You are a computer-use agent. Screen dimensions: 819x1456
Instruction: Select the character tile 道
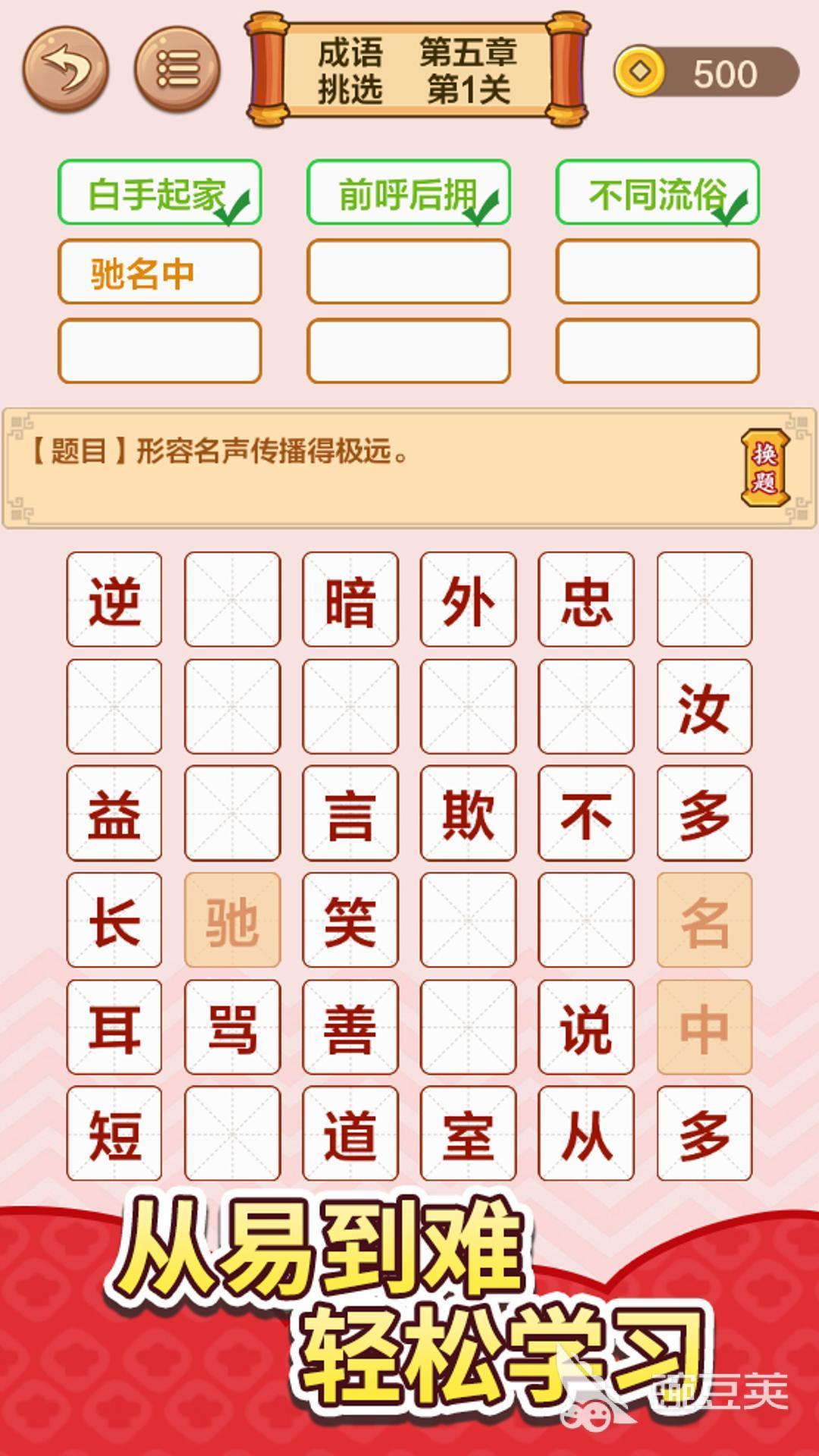(350, 1134)
